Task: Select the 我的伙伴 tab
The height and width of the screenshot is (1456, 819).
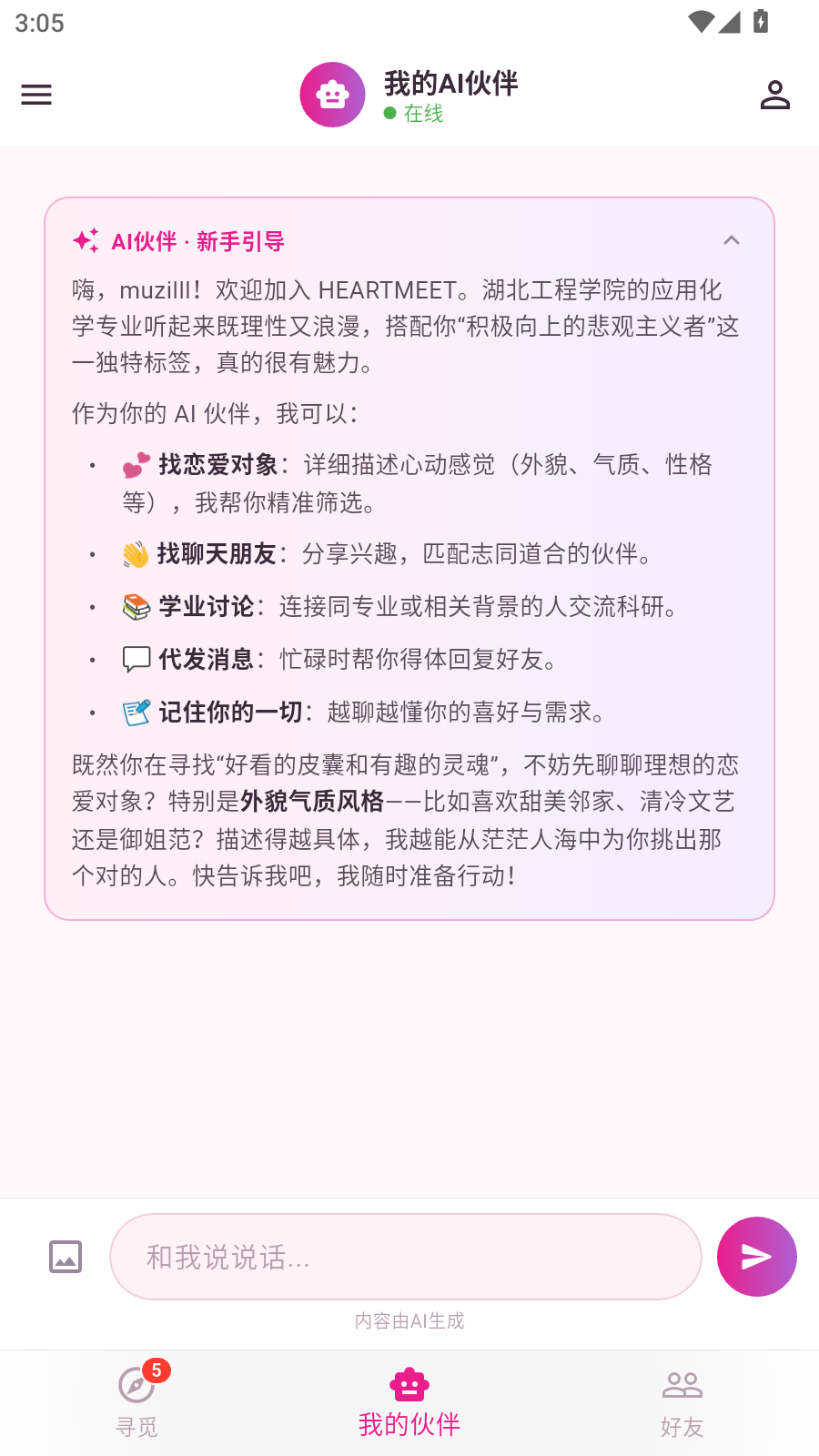Action: (409, 1402)
